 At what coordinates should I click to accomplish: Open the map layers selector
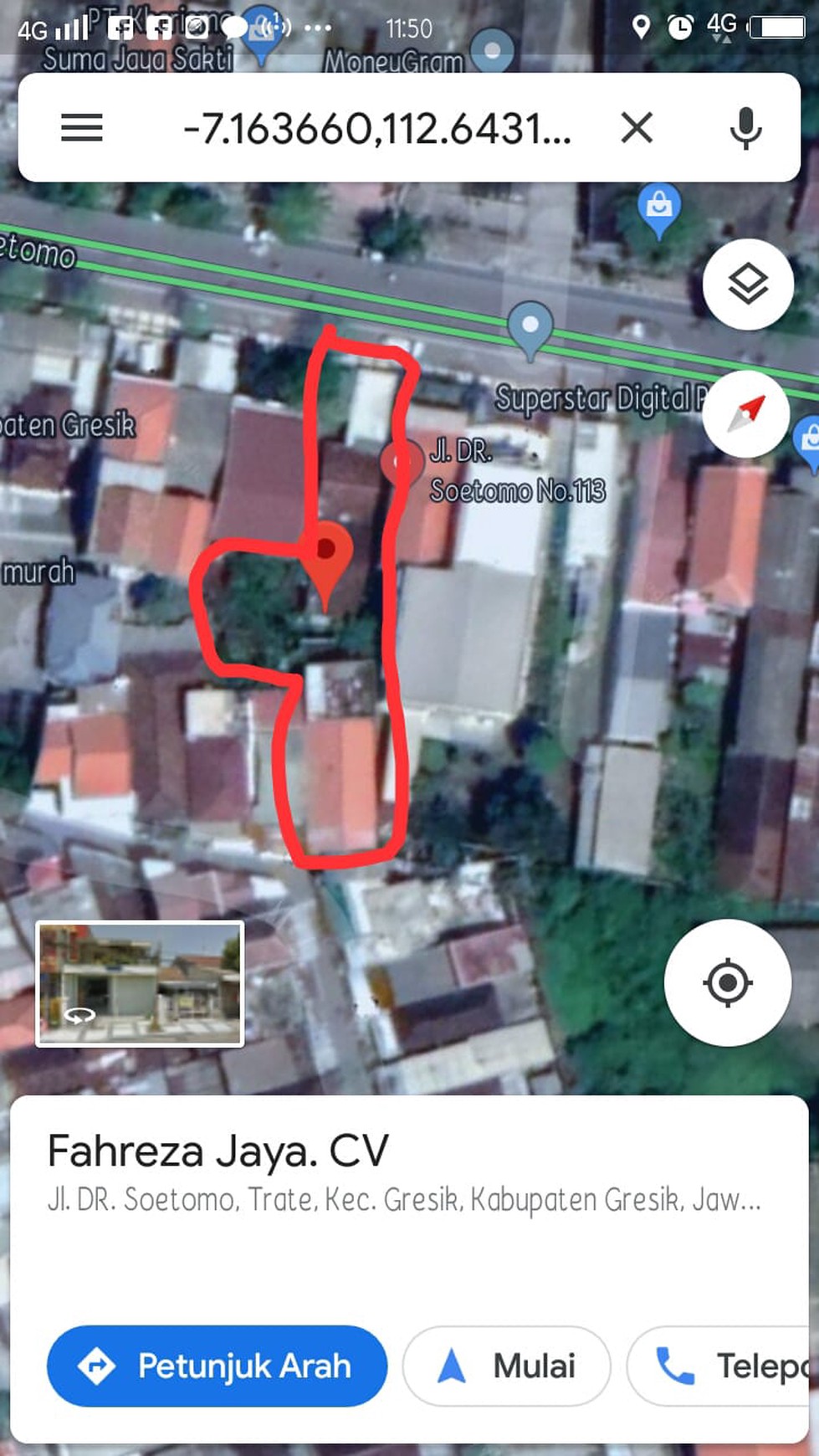point(746,284)
